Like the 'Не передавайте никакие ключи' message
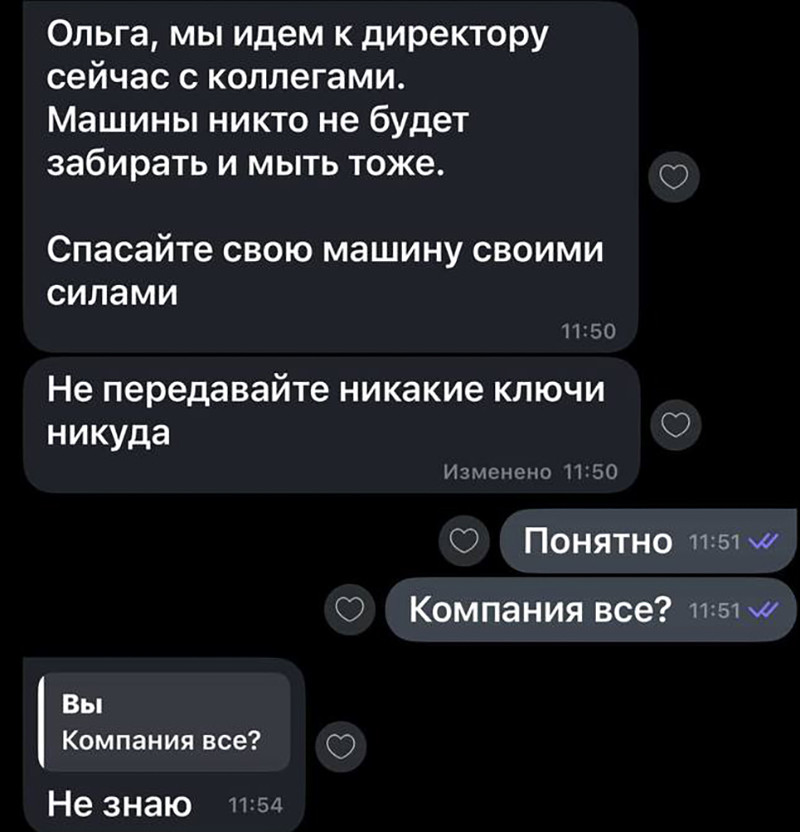 (675, 425)
